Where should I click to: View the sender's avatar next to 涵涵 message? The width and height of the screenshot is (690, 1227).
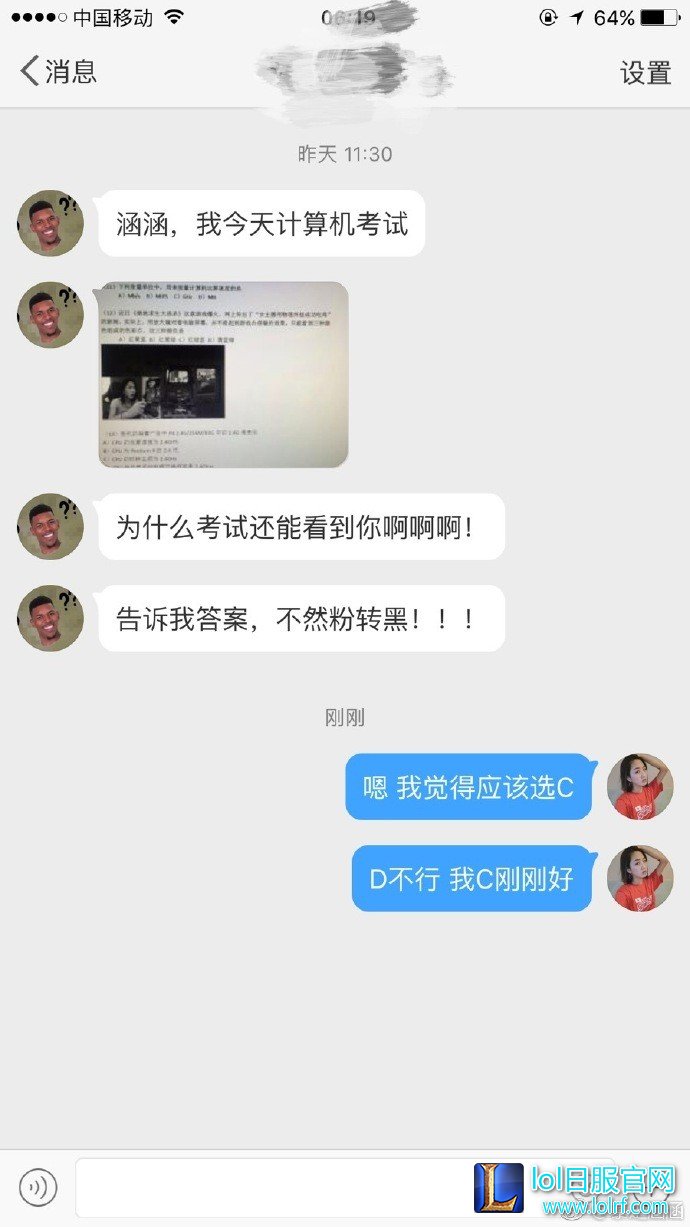pos(50,222)
